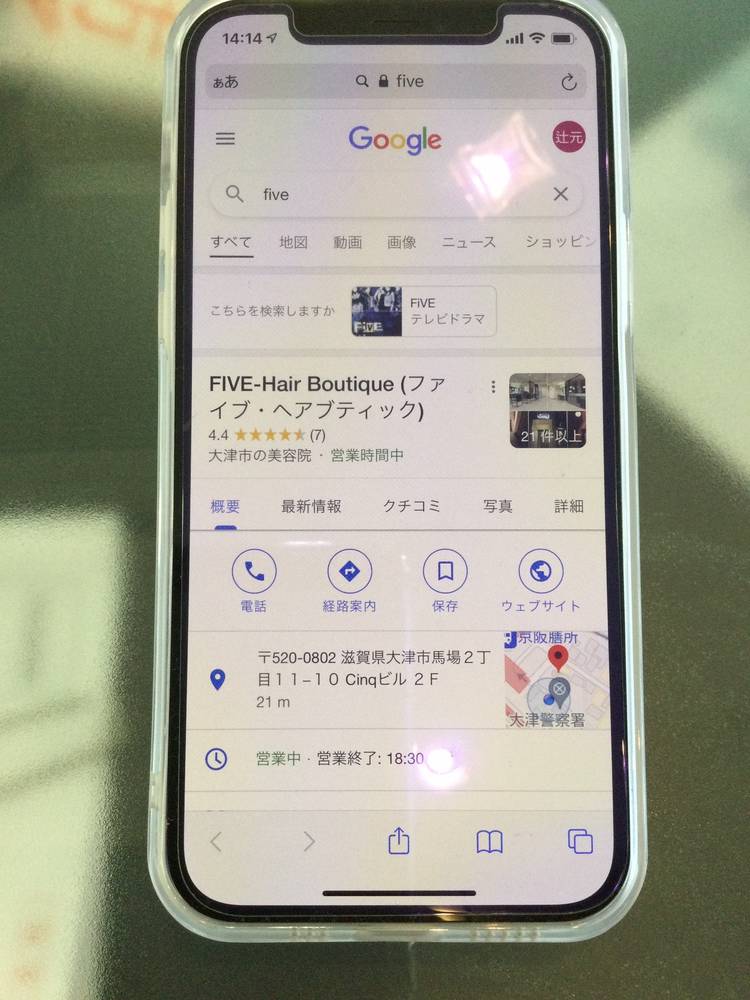The image size is (750, 1000).
Task: Switch to the 最新情報 tab
Action: 311,506
